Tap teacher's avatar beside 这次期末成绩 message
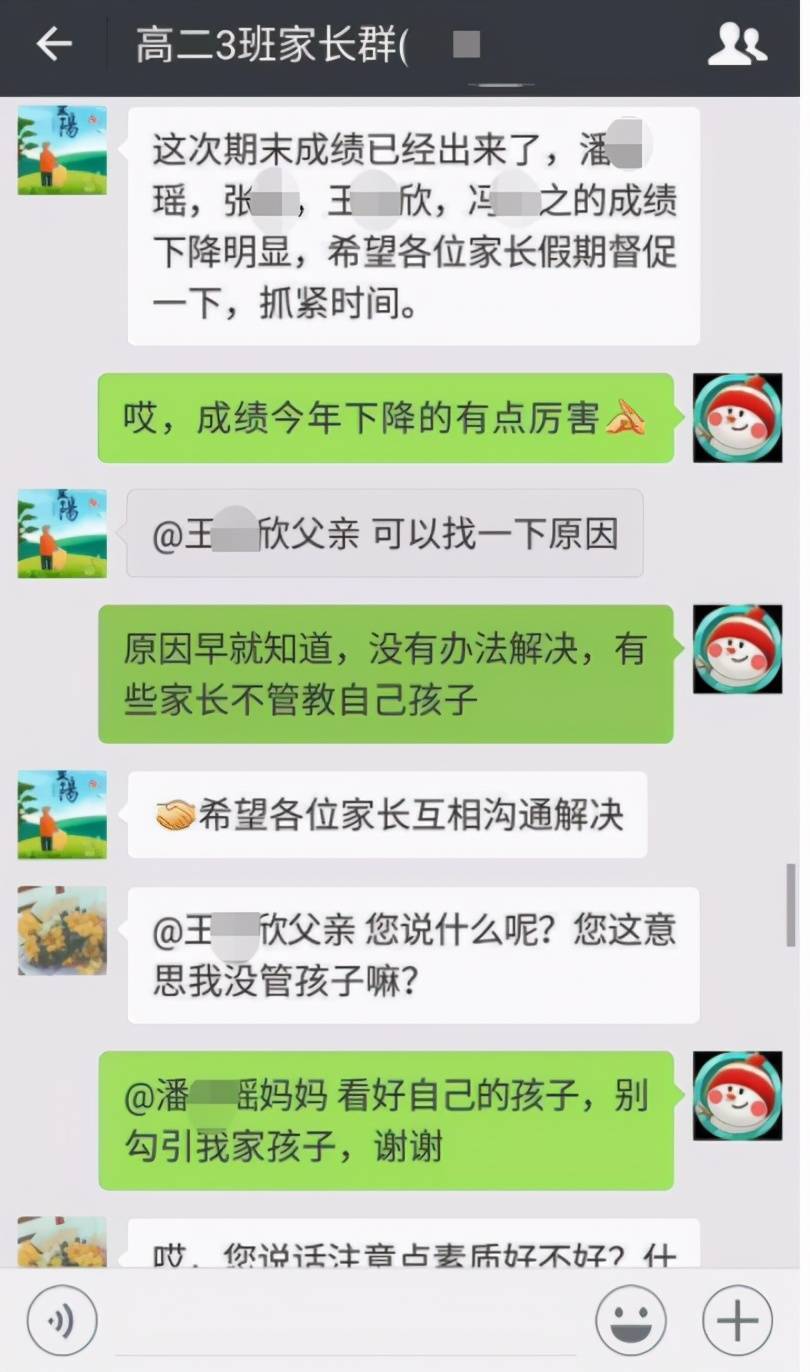This screenshot has width=810, height=1372. click(x=62, y=150)
